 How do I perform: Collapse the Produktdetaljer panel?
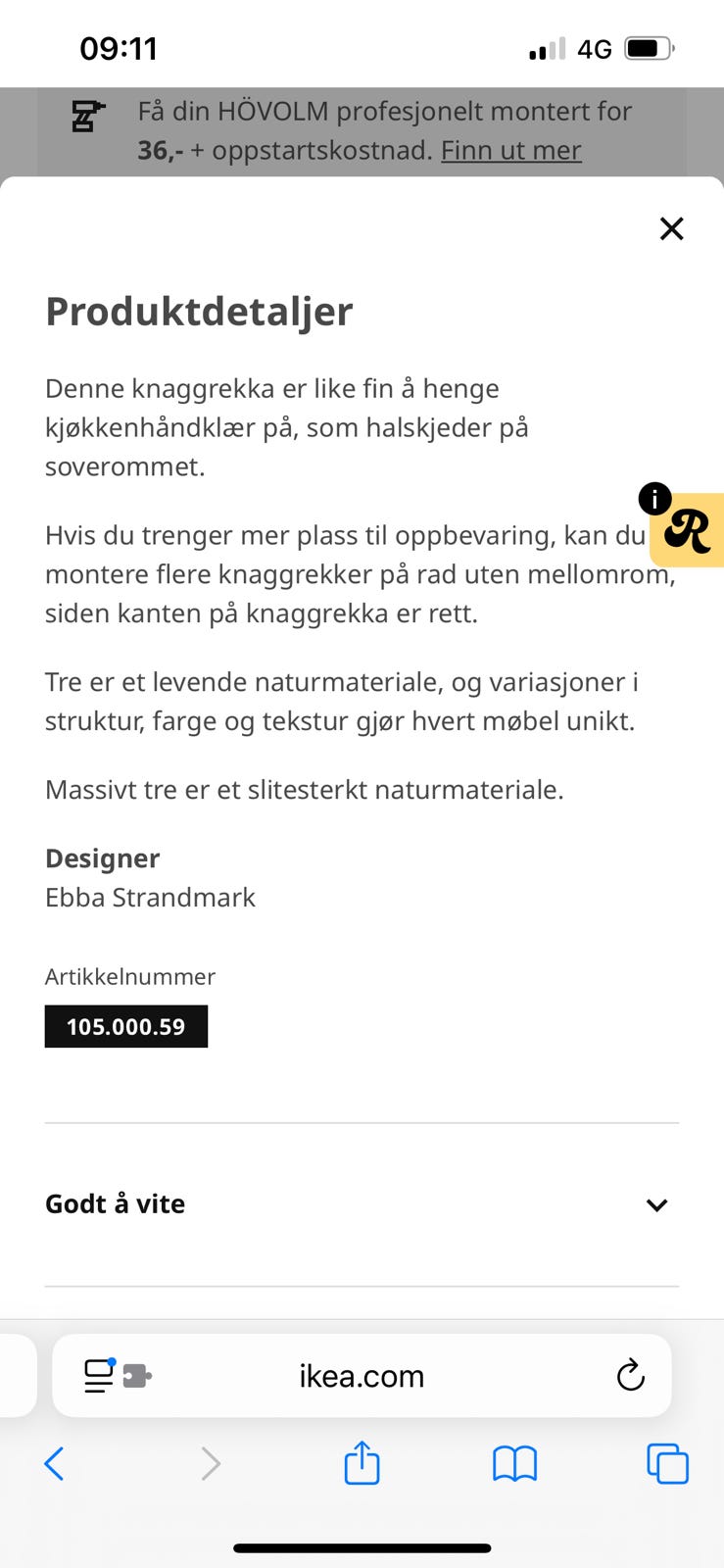click(671, 228)
